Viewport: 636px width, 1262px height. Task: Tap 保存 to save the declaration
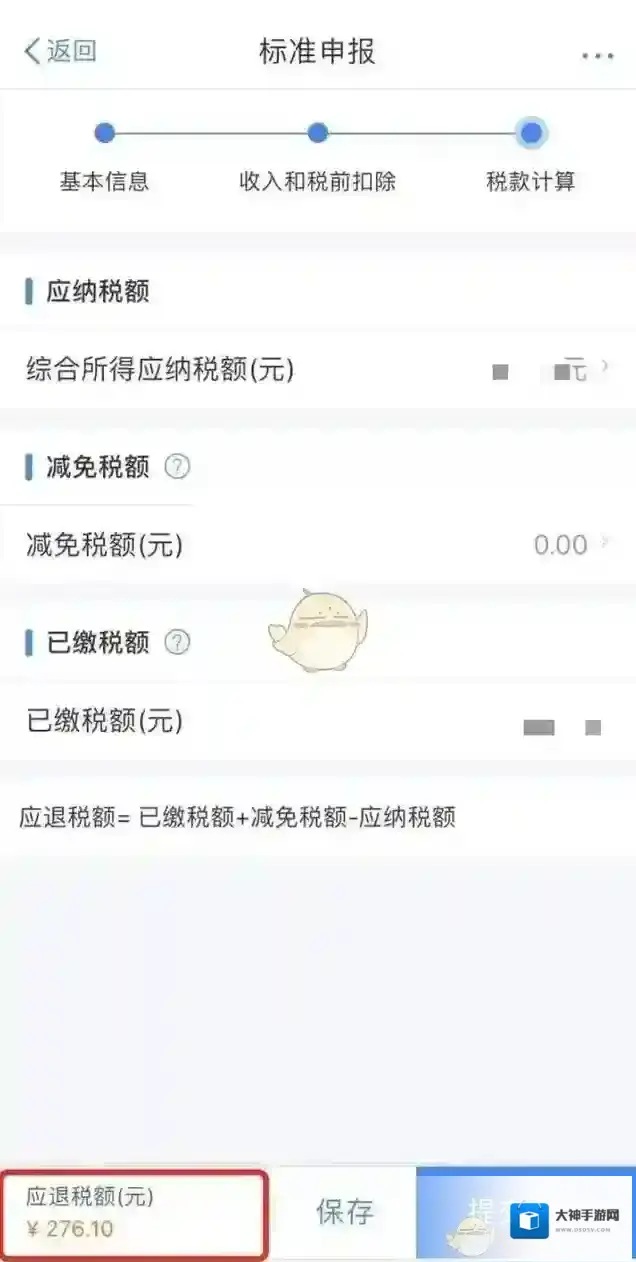(x=345, y=1212)
